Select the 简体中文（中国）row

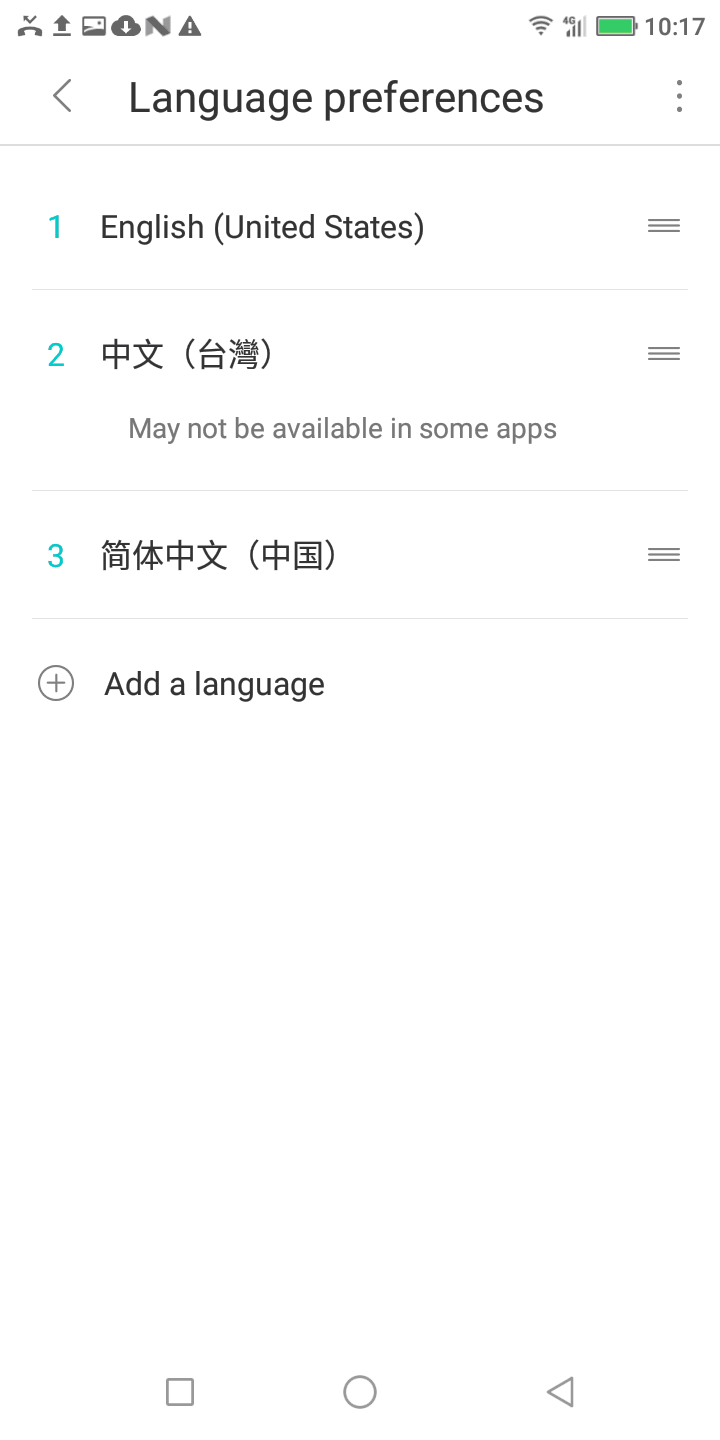(x=219, y=555)
